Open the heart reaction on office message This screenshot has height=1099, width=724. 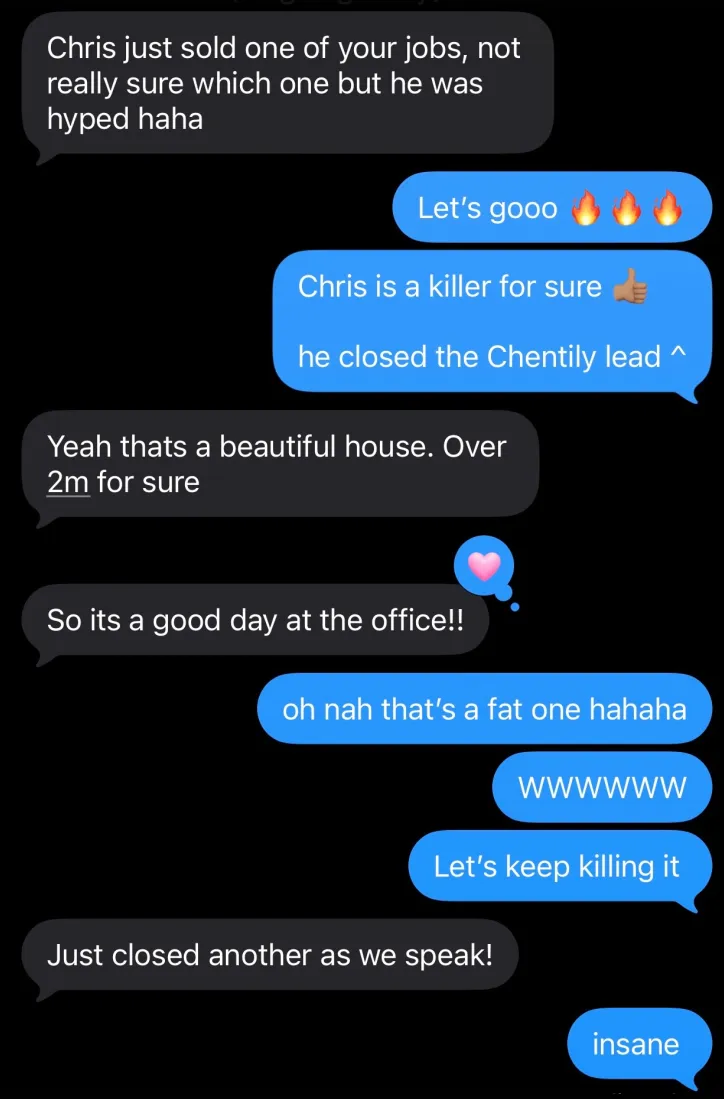pos(484,568)
